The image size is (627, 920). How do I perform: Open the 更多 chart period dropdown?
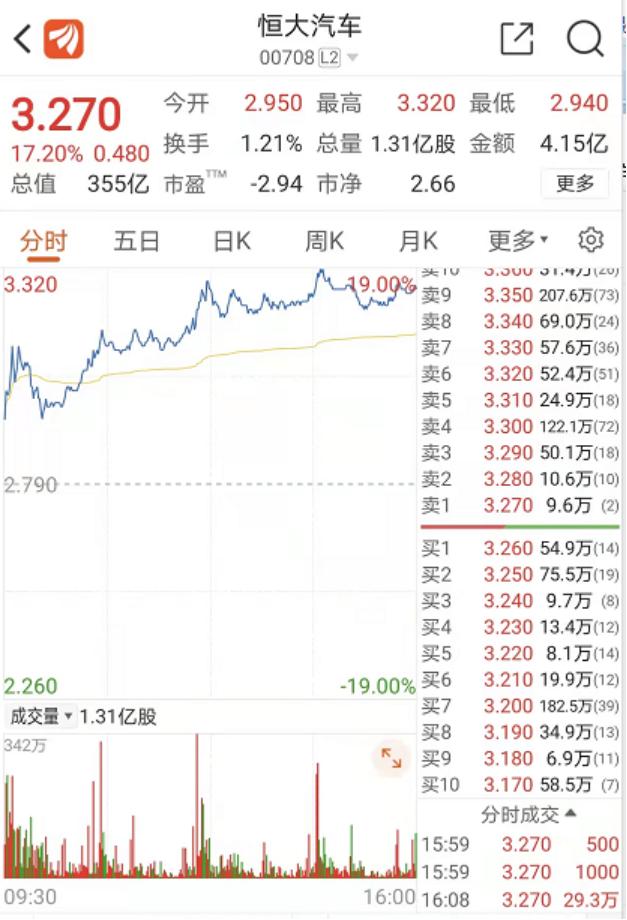[518, 241]
